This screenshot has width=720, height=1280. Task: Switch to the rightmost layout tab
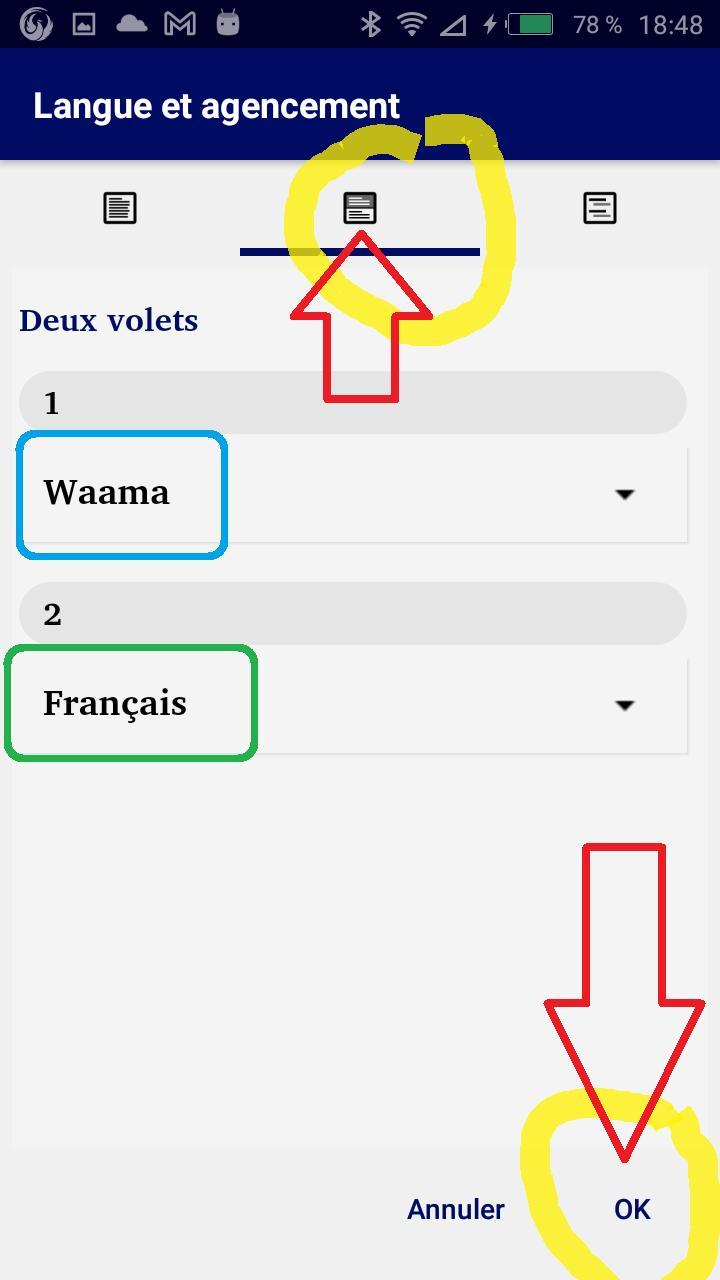click(599, 208)
